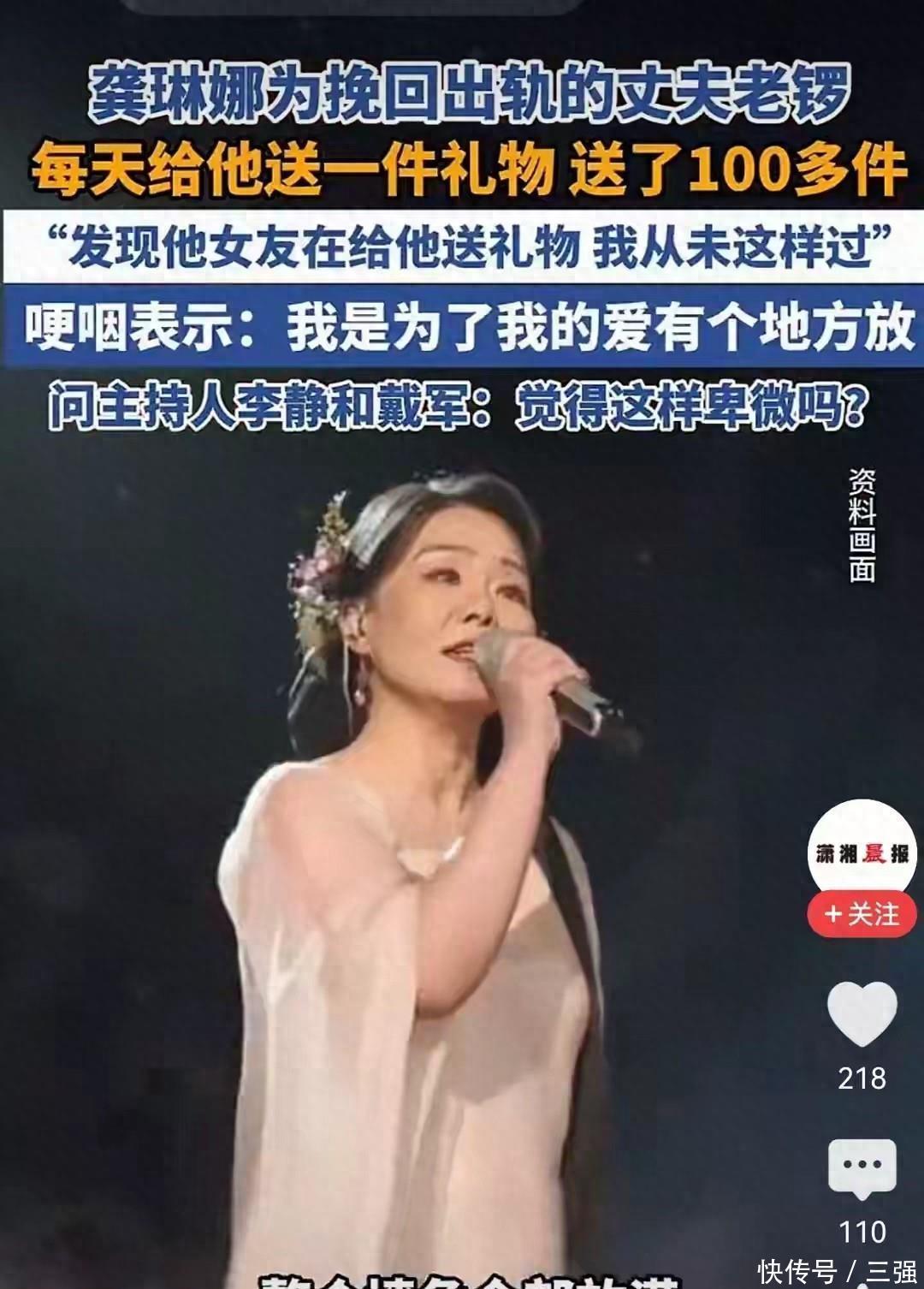Open the 潇湘晨报 profile avatar
Viewport: 924px width, 1289px height.
pyautogui.click(x=861, y=851)
